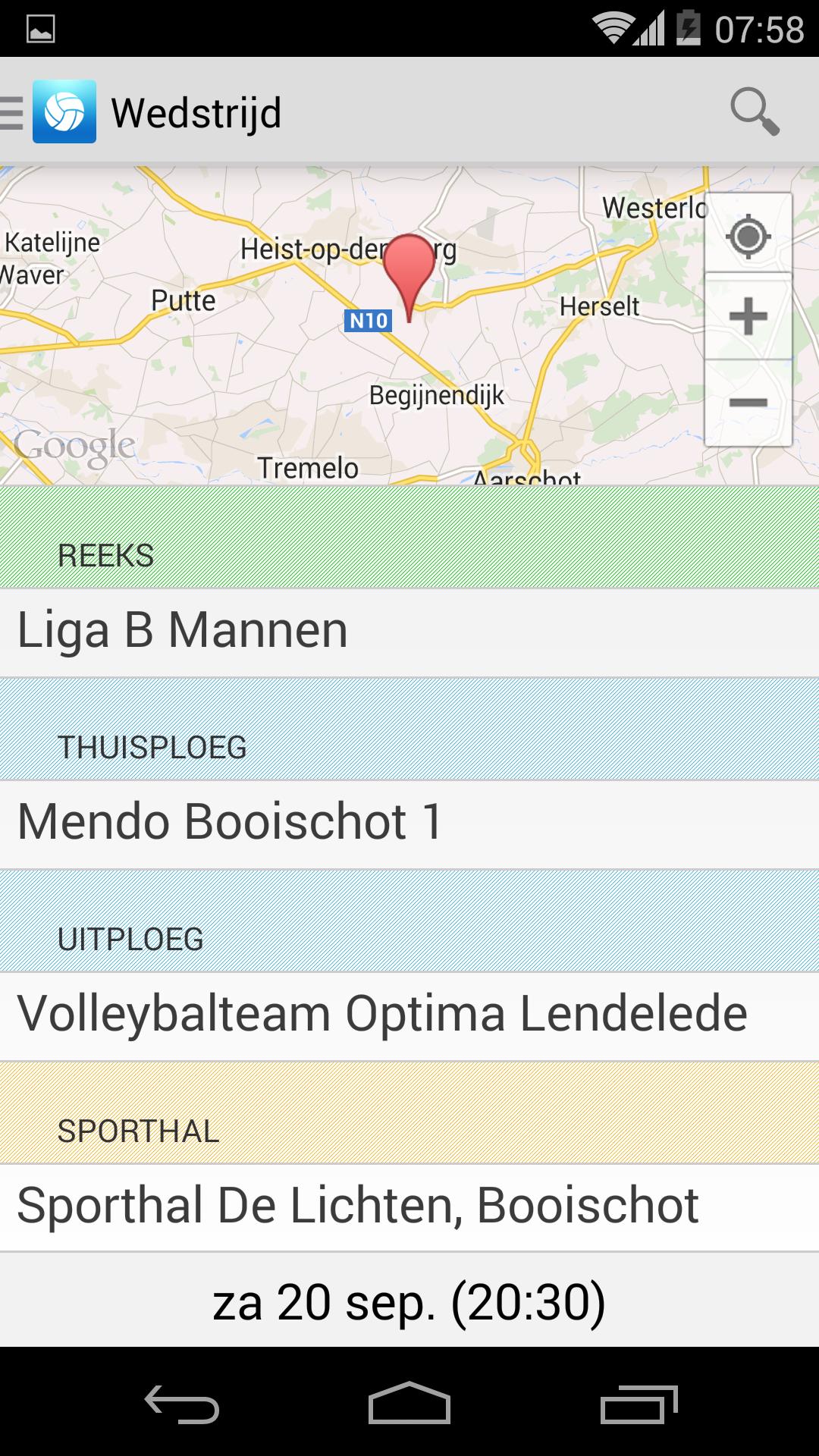819x1456 pixels.
Task: Zoom in using the plus button on the map
Action: pos(748,315)
